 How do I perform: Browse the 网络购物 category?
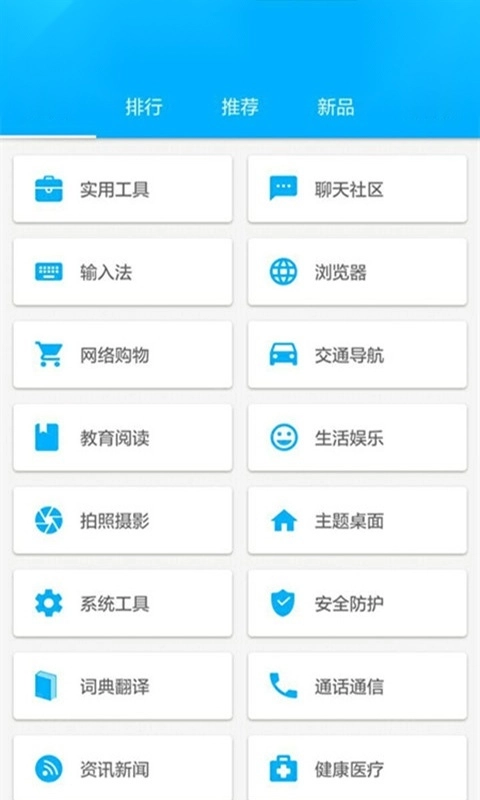pos(122,355)
